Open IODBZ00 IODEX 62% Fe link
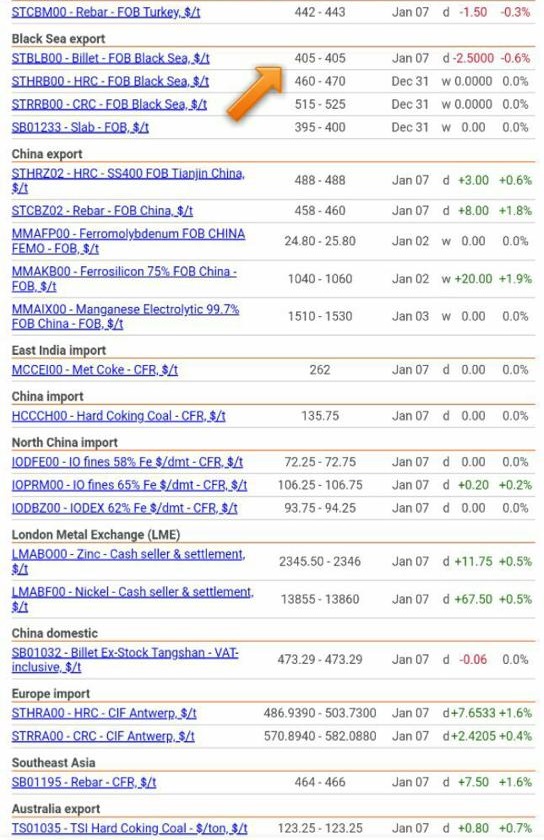The width and height of the screenshot is (544, 840). pyautogui.click(x=124, y=508)
